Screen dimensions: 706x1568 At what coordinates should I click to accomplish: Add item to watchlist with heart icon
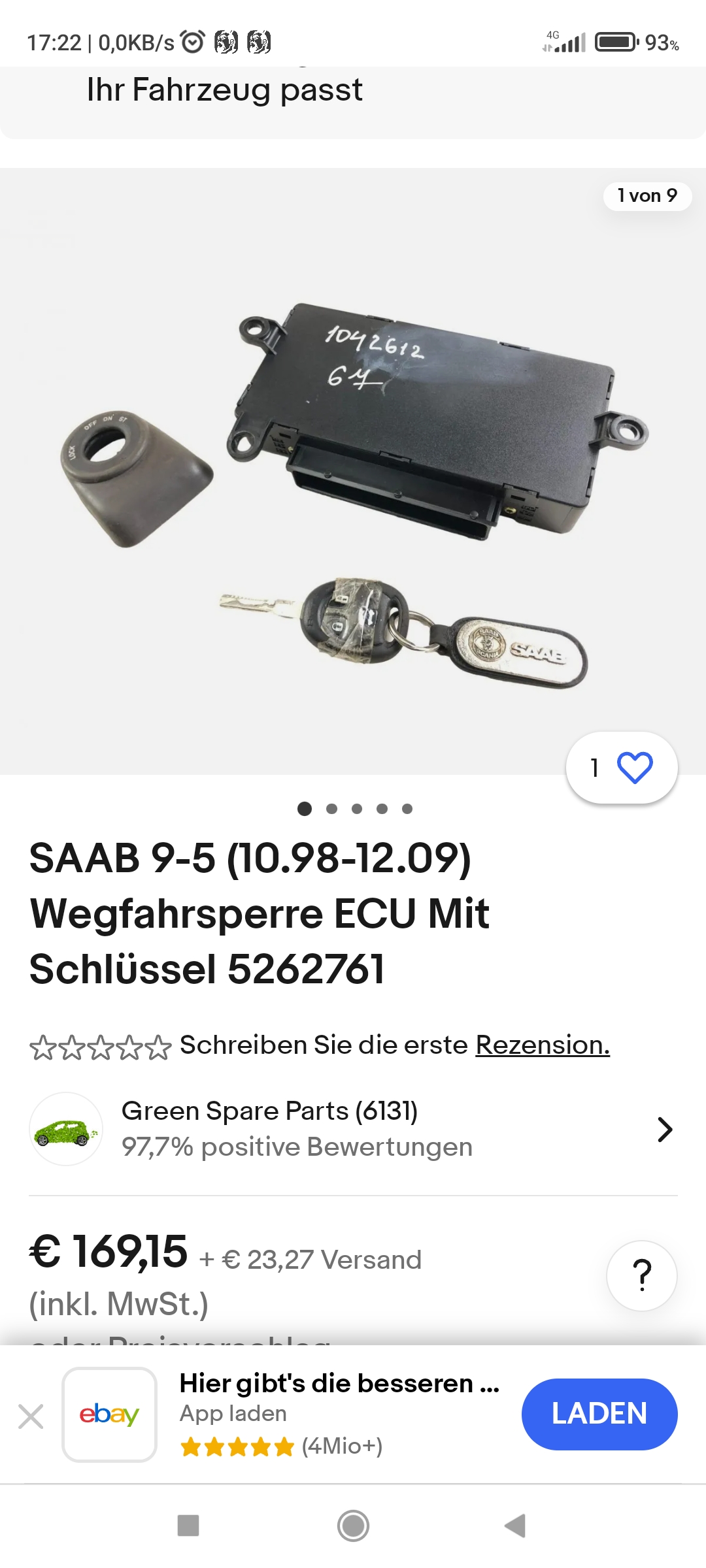622,768
